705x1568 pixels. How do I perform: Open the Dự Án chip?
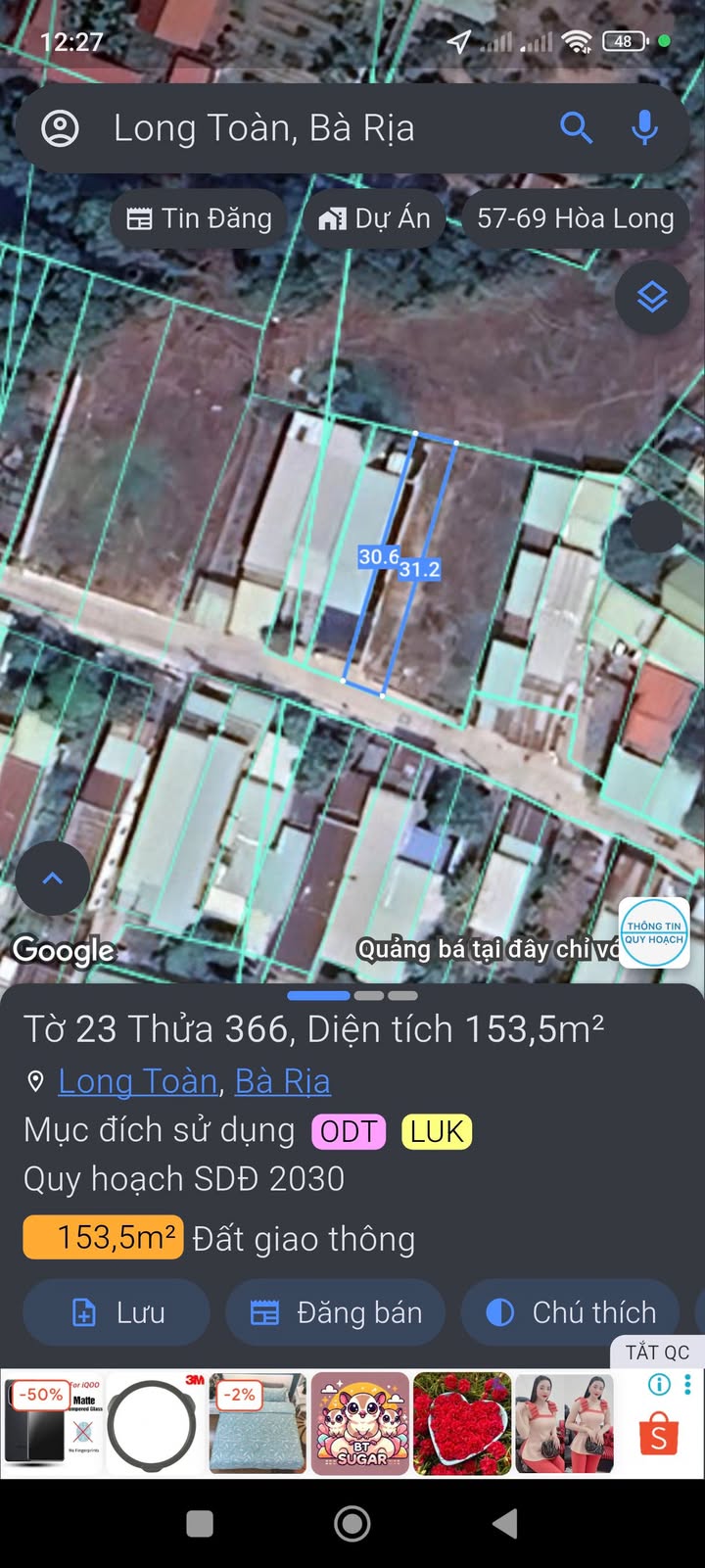tap(374, 218)
